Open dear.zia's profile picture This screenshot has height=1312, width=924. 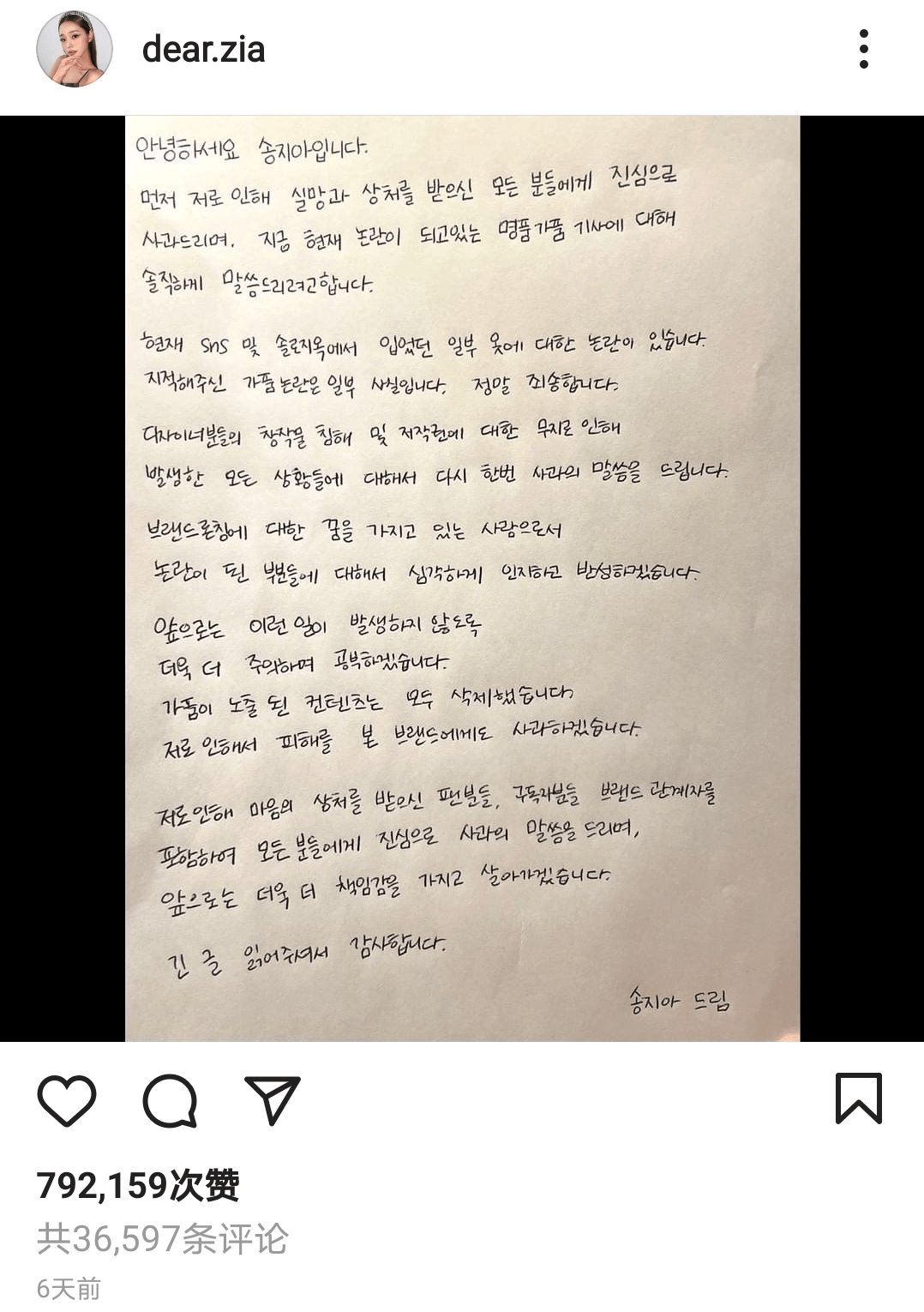coord(75,49)
